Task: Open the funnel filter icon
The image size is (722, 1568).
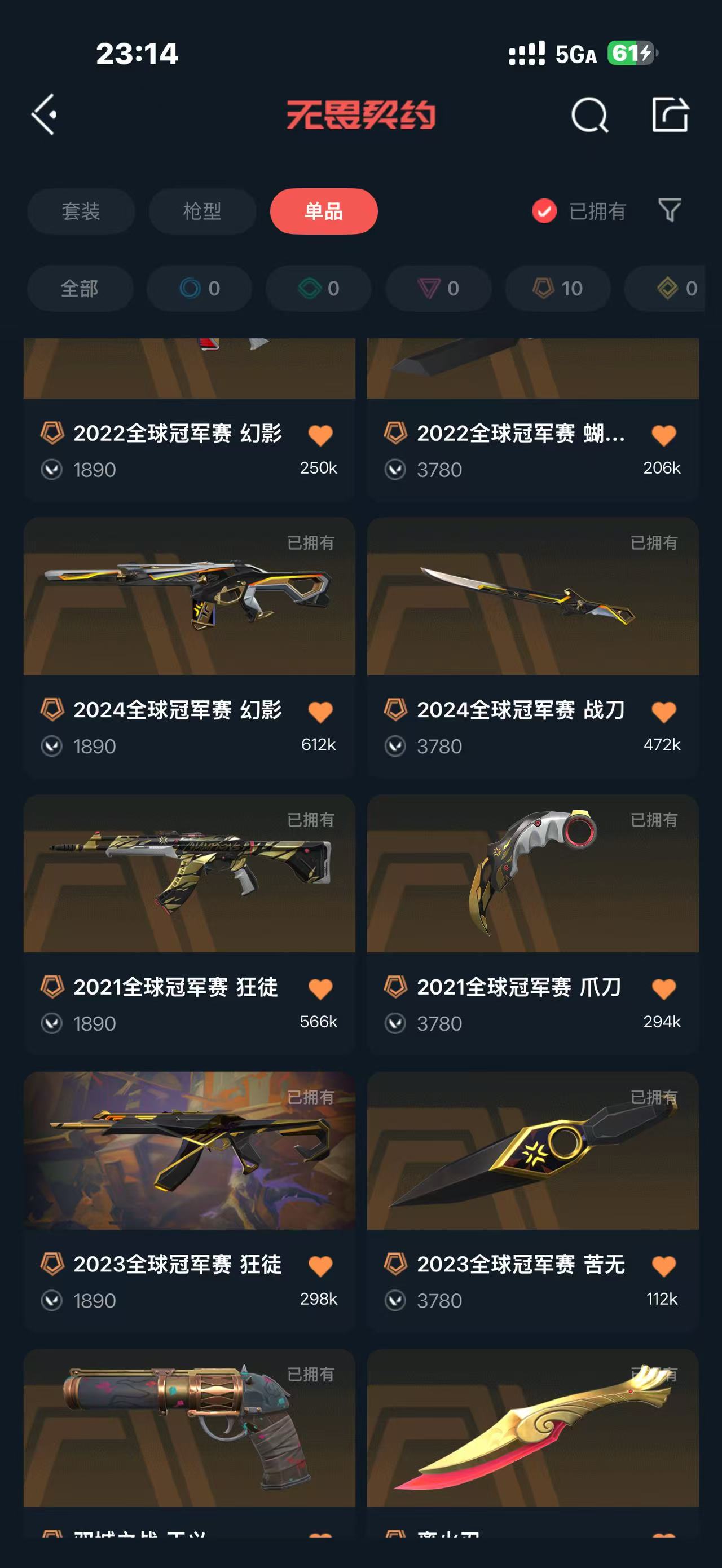Action: pos(669,210)
